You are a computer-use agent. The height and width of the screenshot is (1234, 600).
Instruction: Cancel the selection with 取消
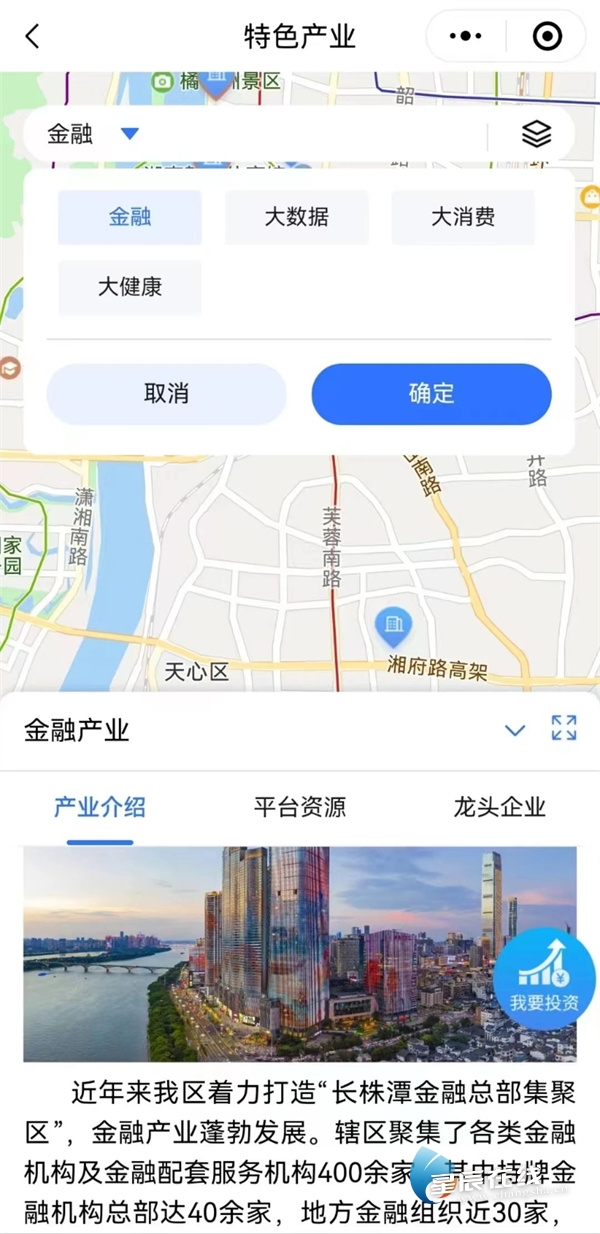166,394
